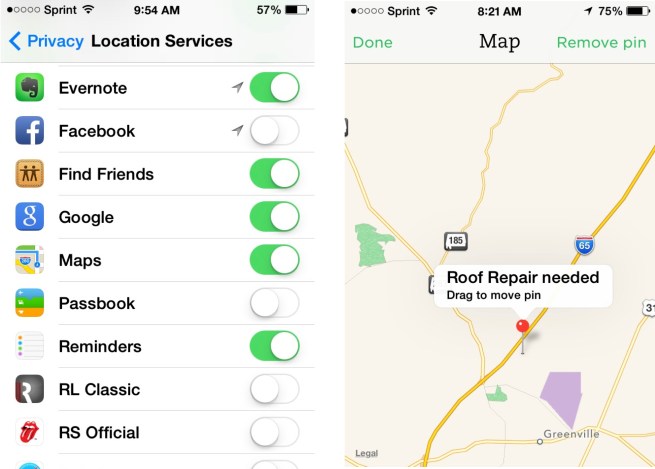Screen dimensions: 655x469
Task: Disable Find Friends location switch
Action: (274, 174)
